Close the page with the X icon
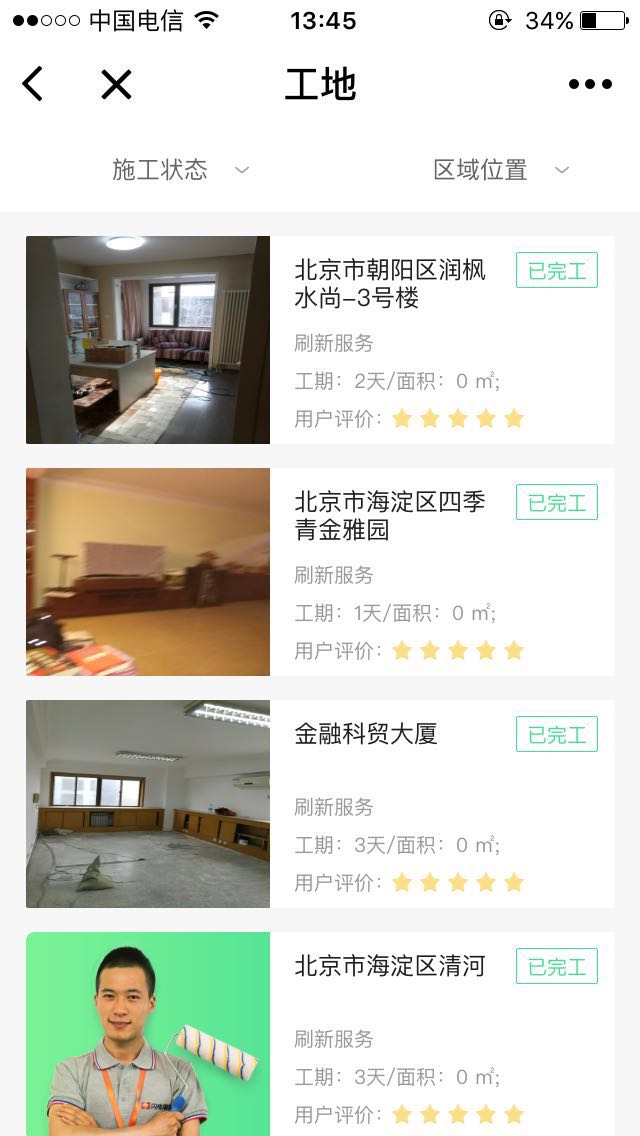Image resolution: width=640 pixels, height=1136 pixels. tap(116, 85)
